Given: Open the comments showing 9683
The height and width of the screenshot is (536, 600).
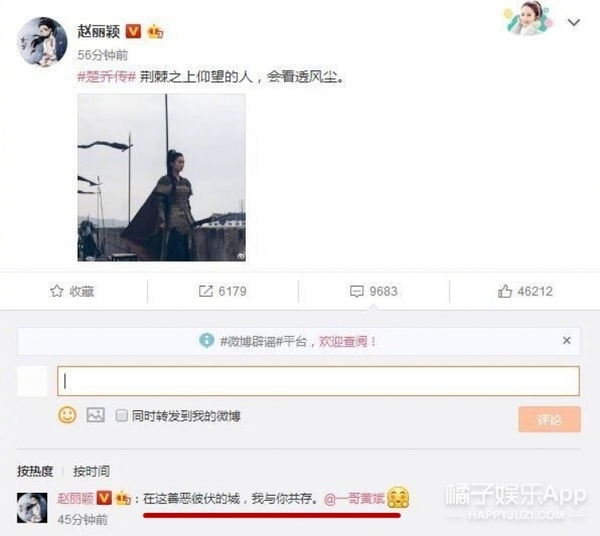Looking at the screenshot, I should tap(373, 291).
